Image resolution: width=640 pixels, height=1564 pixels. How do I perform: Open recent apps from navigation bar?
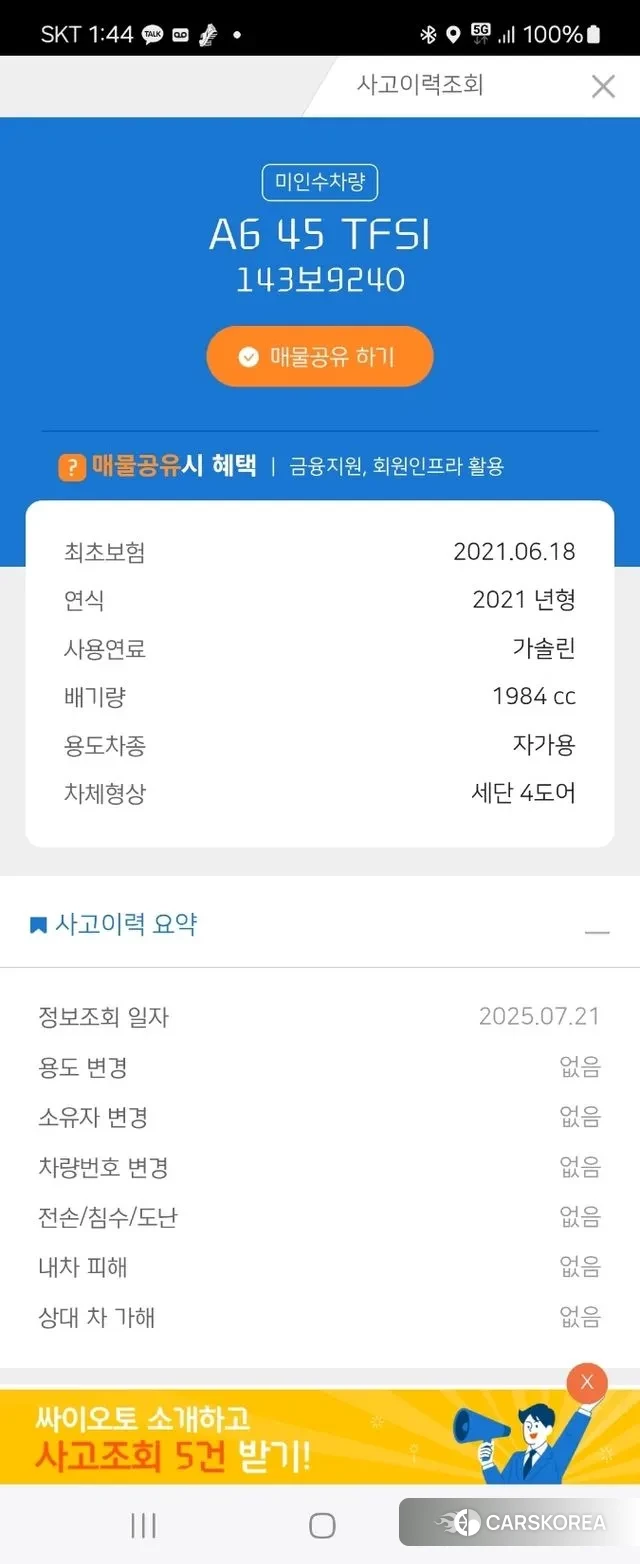tap(143, 1525)
